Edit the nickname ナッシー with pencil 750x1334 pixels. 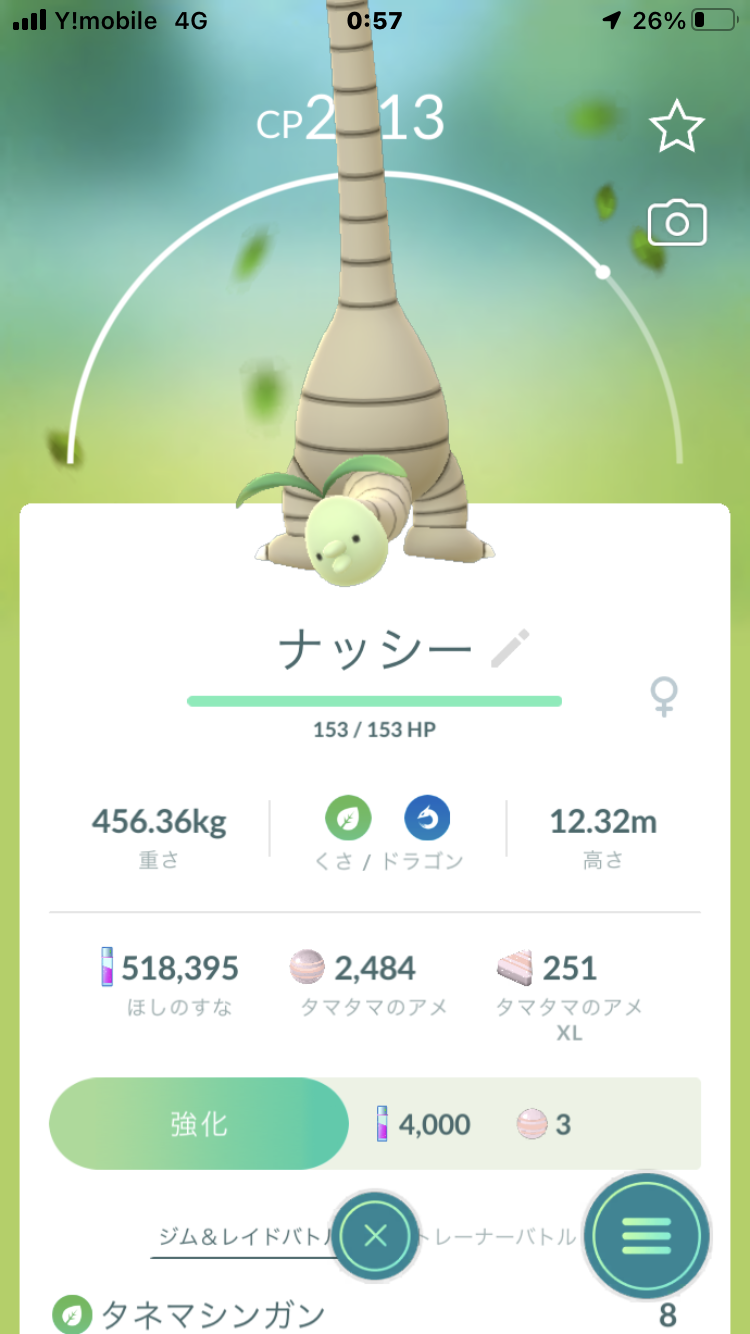click(511, 650)
